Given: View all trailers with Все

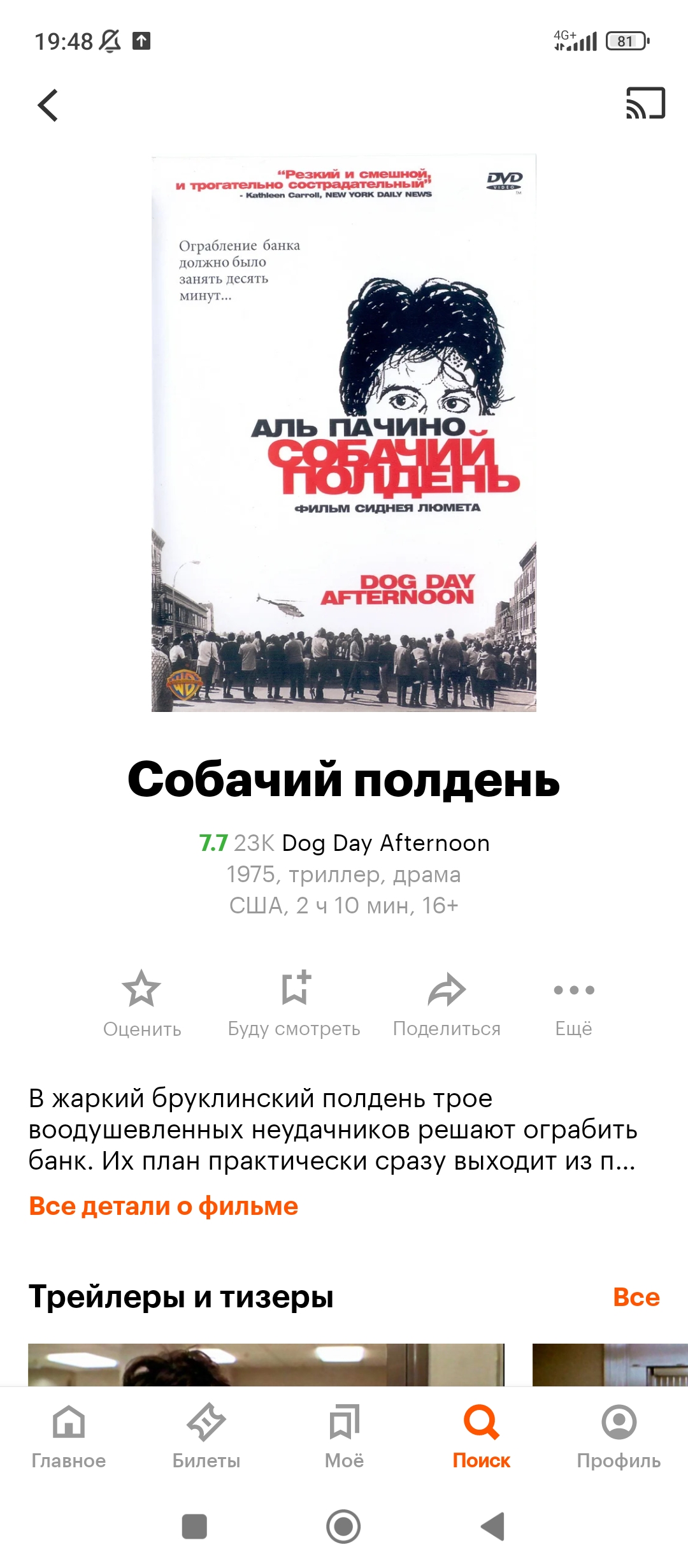Looking at the screenshot, I should click(x=636, y=1297).
